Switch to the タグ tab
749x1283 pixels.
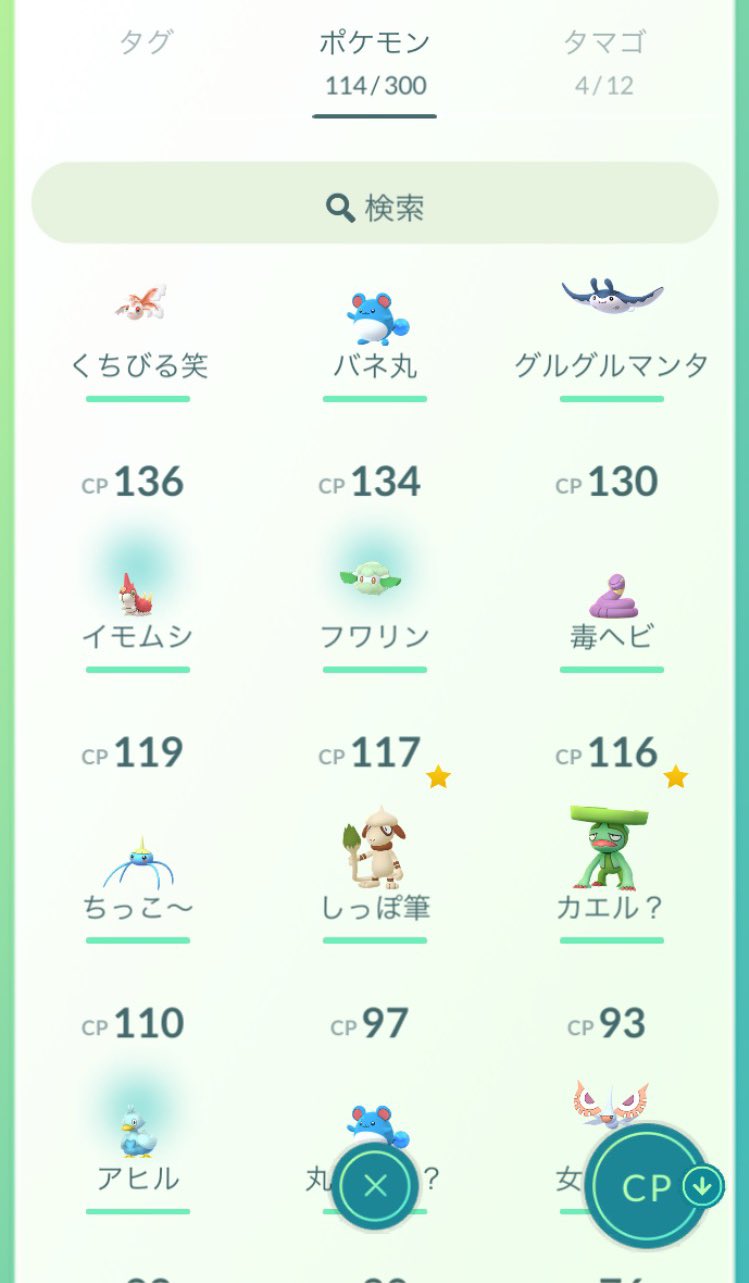click(x=146, y=42)
